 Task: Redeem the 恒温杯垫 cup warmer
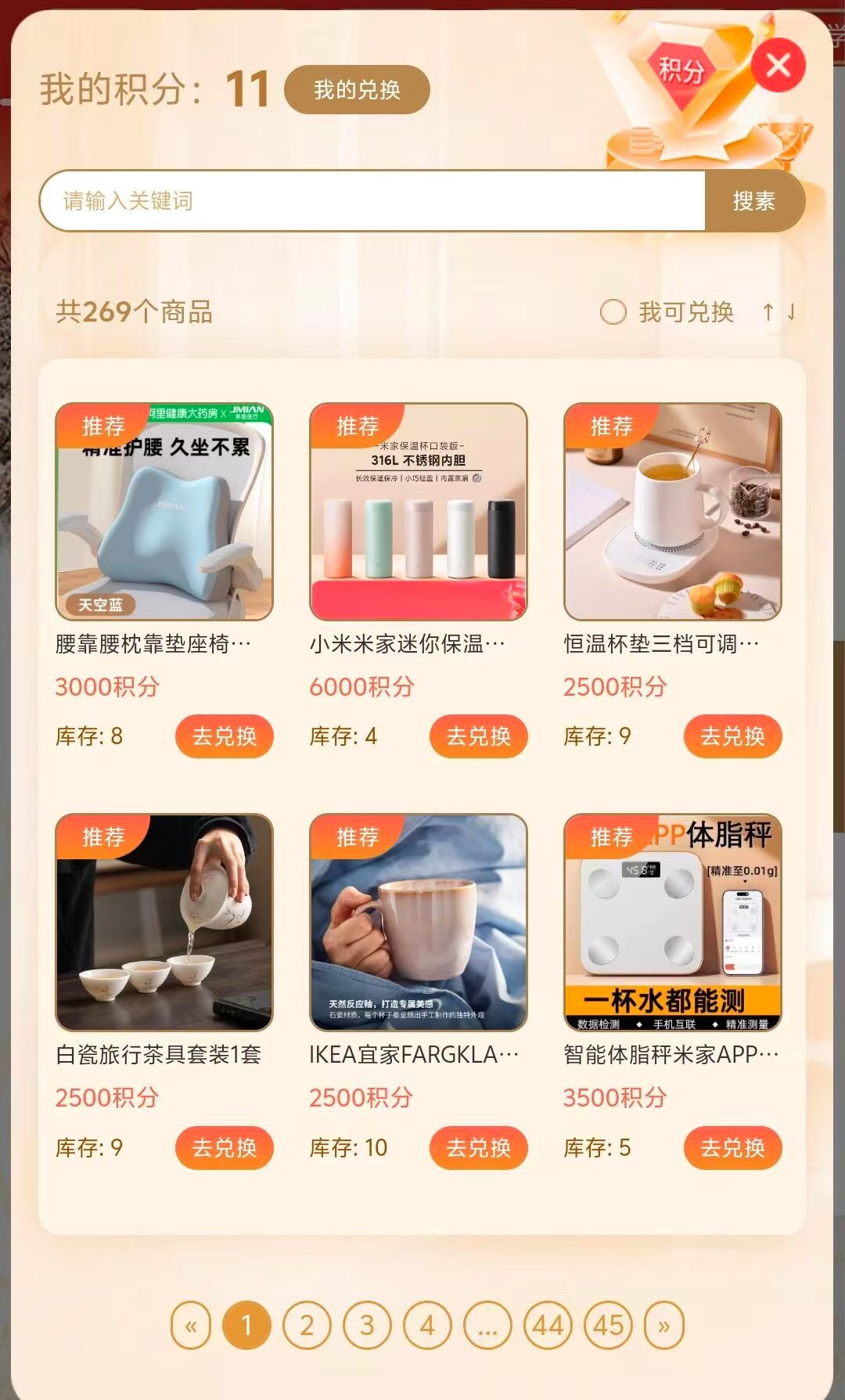(732, 736)
